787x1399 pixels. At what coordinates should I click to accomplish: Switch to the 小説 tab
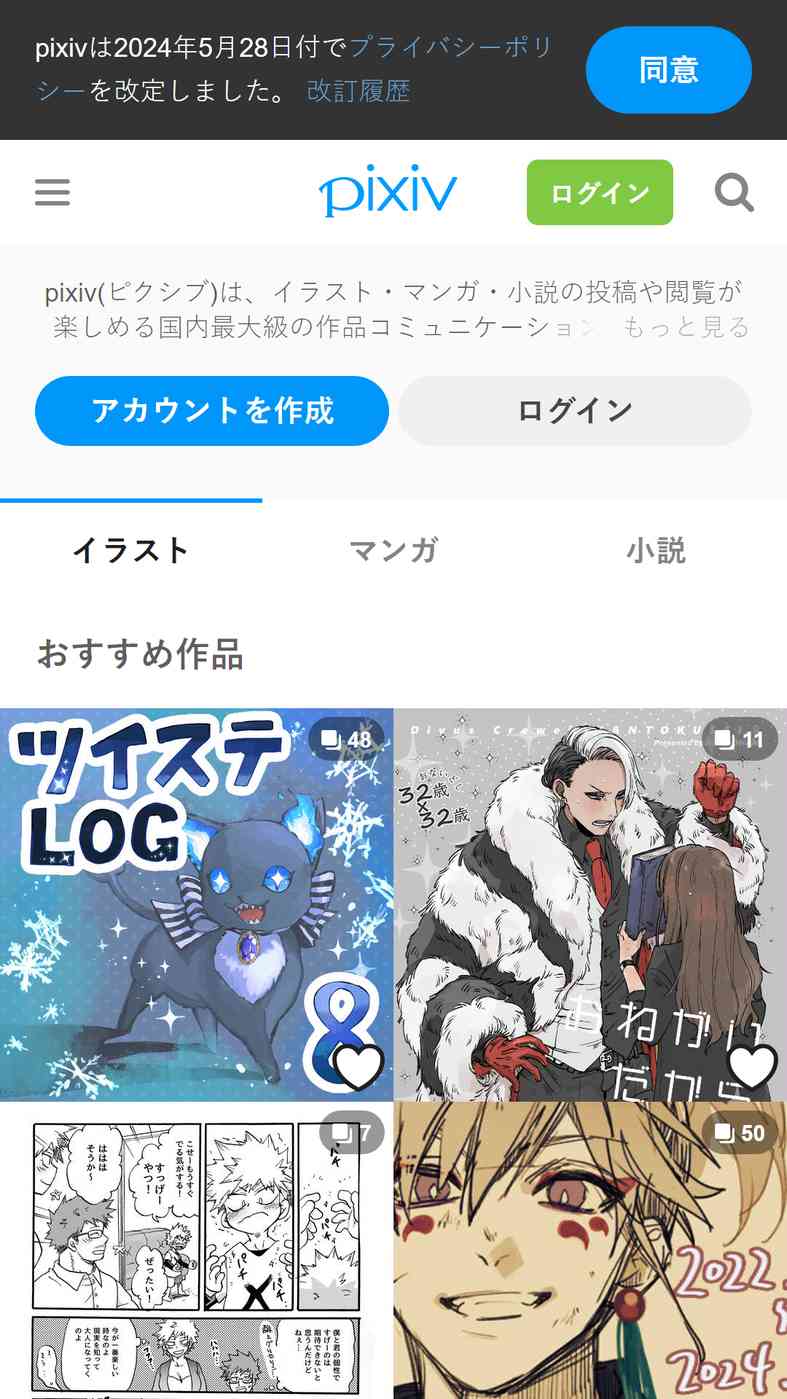pos(656,550)
